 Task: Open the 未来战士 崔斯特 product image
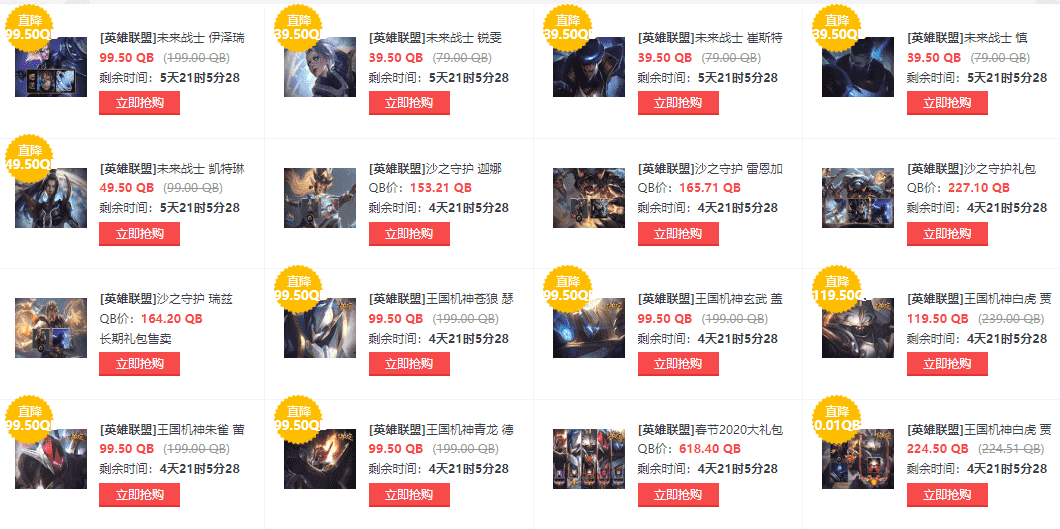(x=588, y=67)
